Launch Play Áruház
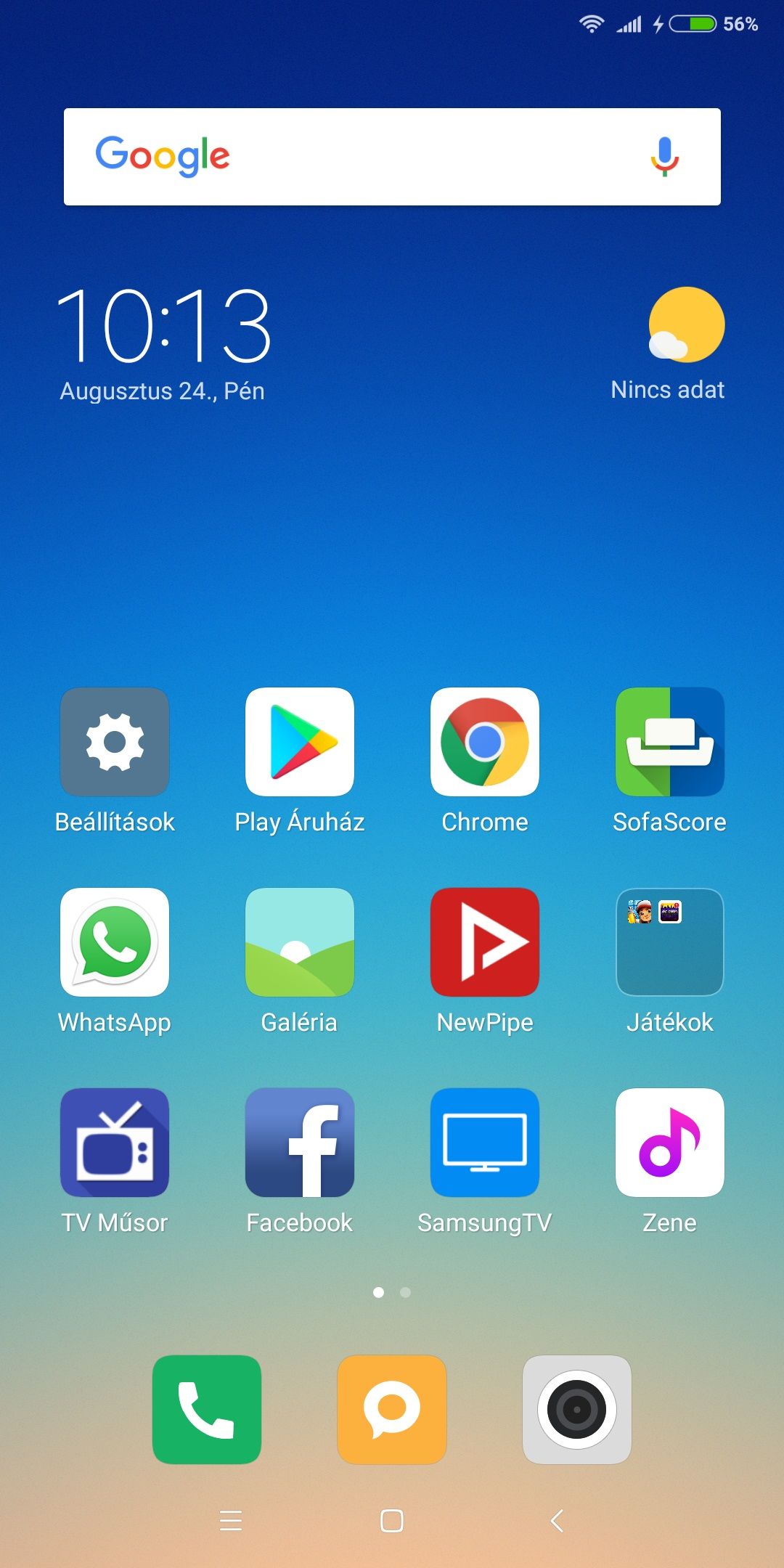The height and width of the screenshot is (1568, 784). point(300,742)
